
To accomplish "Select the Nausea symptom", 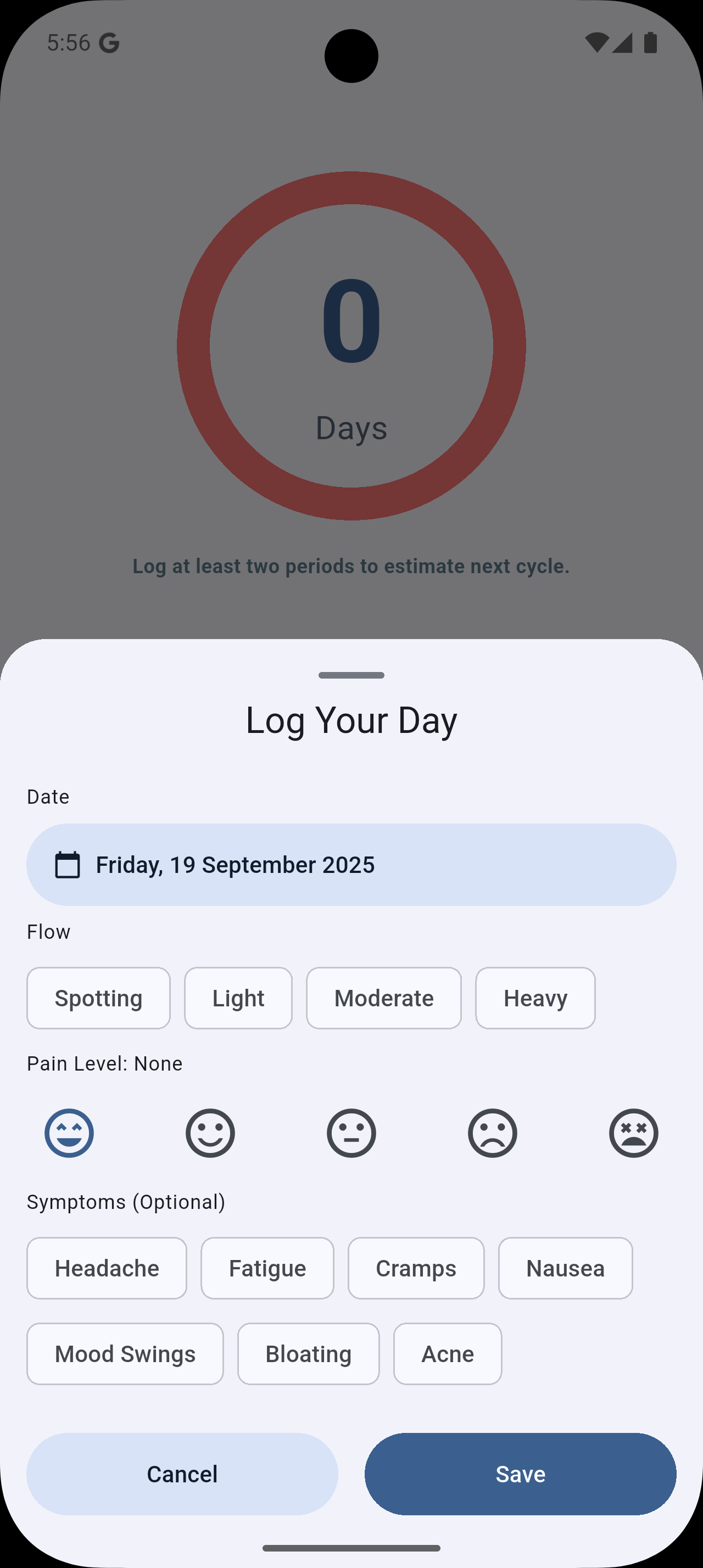I will click(x=566, y=1269).
